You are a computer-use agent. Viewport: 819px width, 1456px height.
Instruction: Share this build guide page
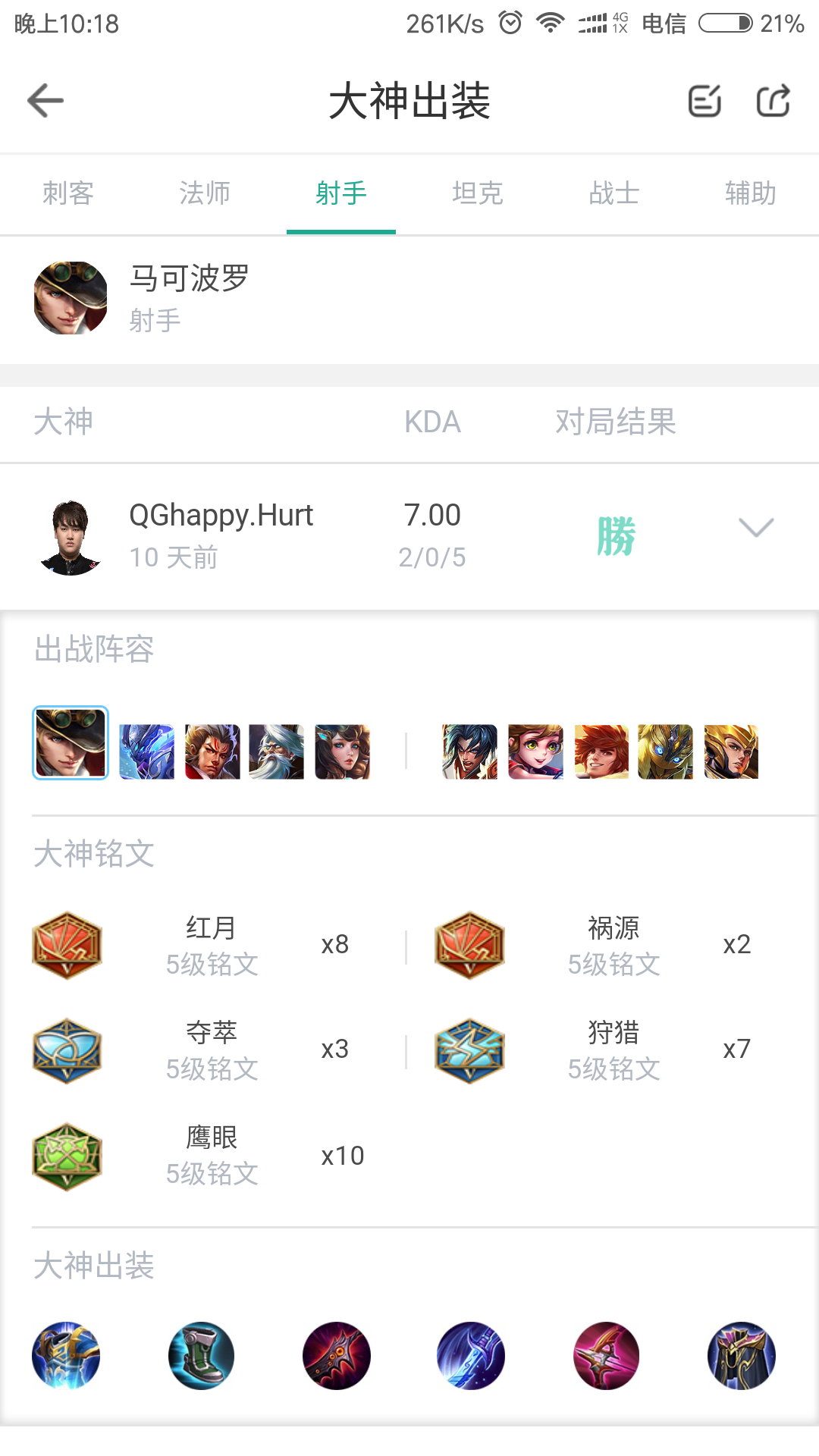tap(773, 100)
